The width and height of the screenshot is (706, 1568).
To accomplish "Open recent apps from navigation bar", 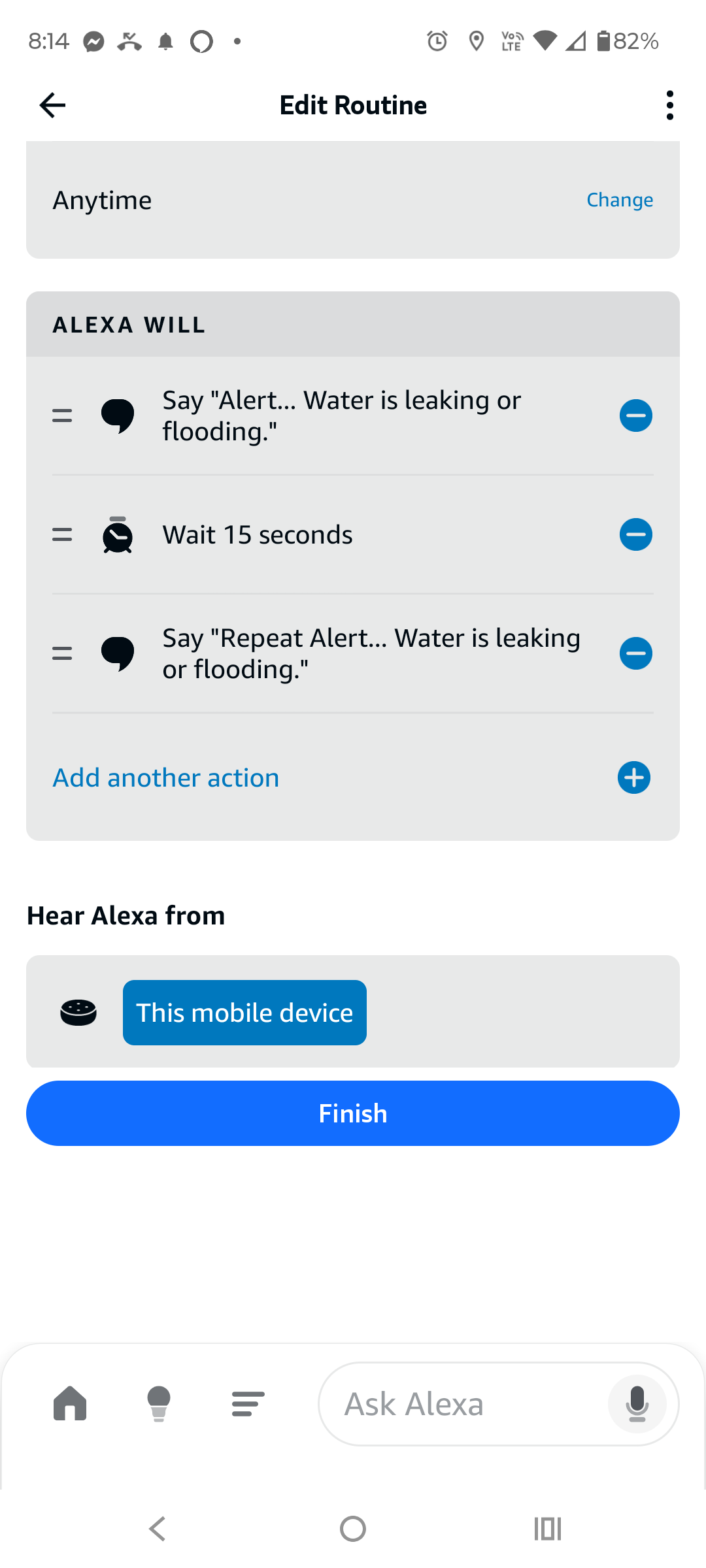I will 548,1529.
